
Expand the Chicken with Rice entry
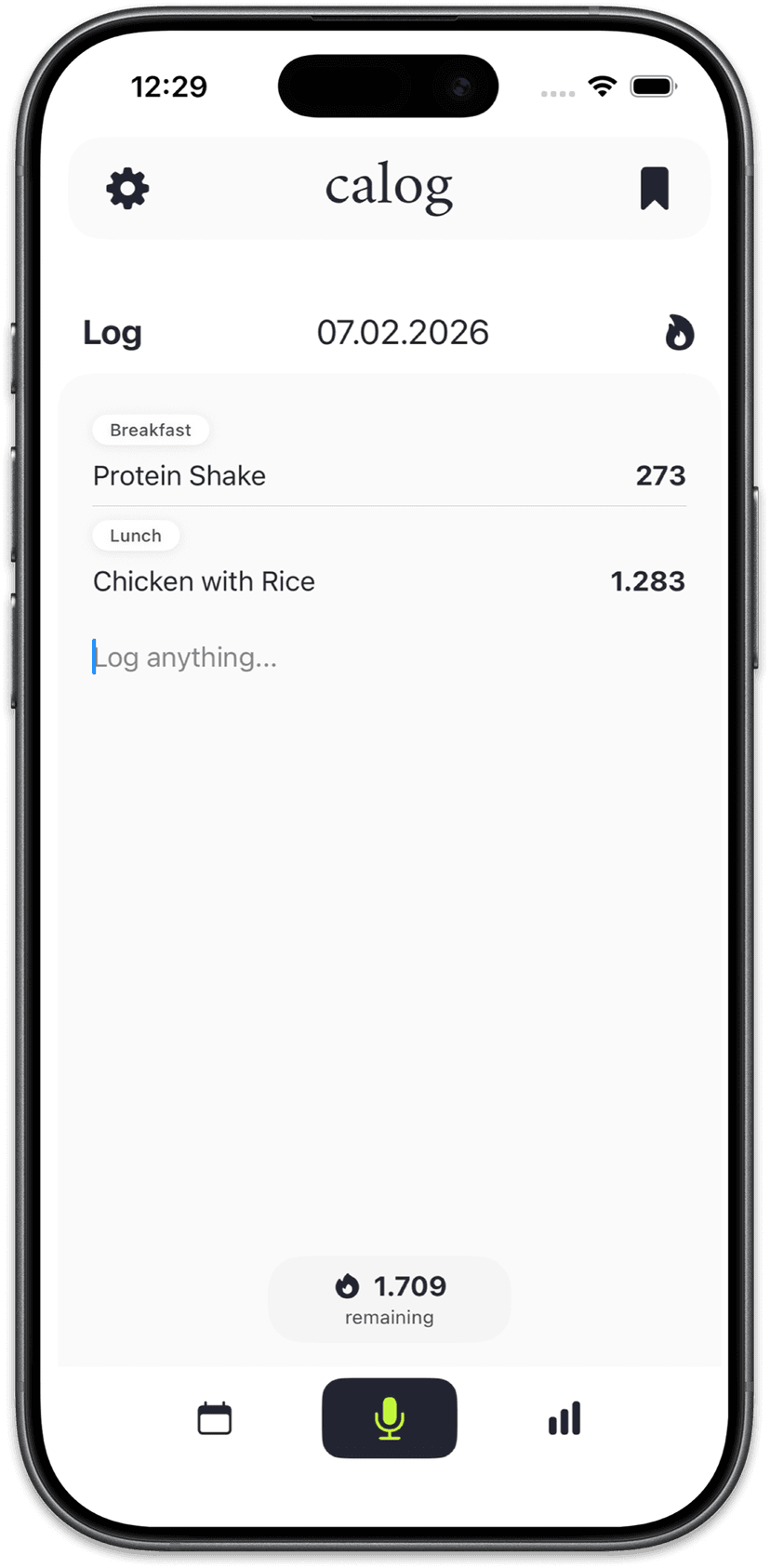tap(204, 581)
